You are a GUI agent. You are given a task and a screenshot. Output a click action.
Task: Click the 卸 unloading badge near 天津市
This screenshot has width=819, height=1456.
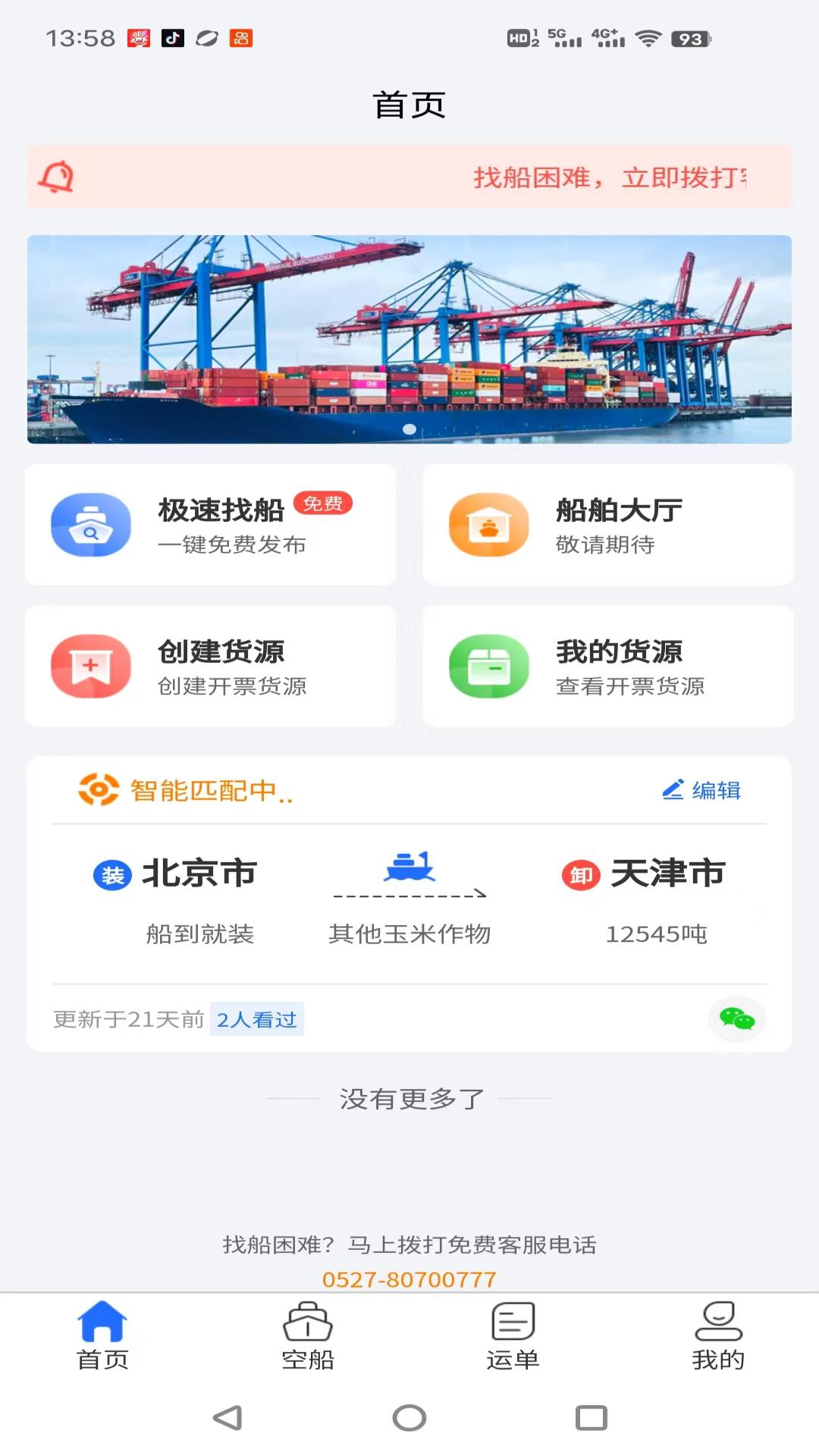pyautogui.click(x=579, y=873)
